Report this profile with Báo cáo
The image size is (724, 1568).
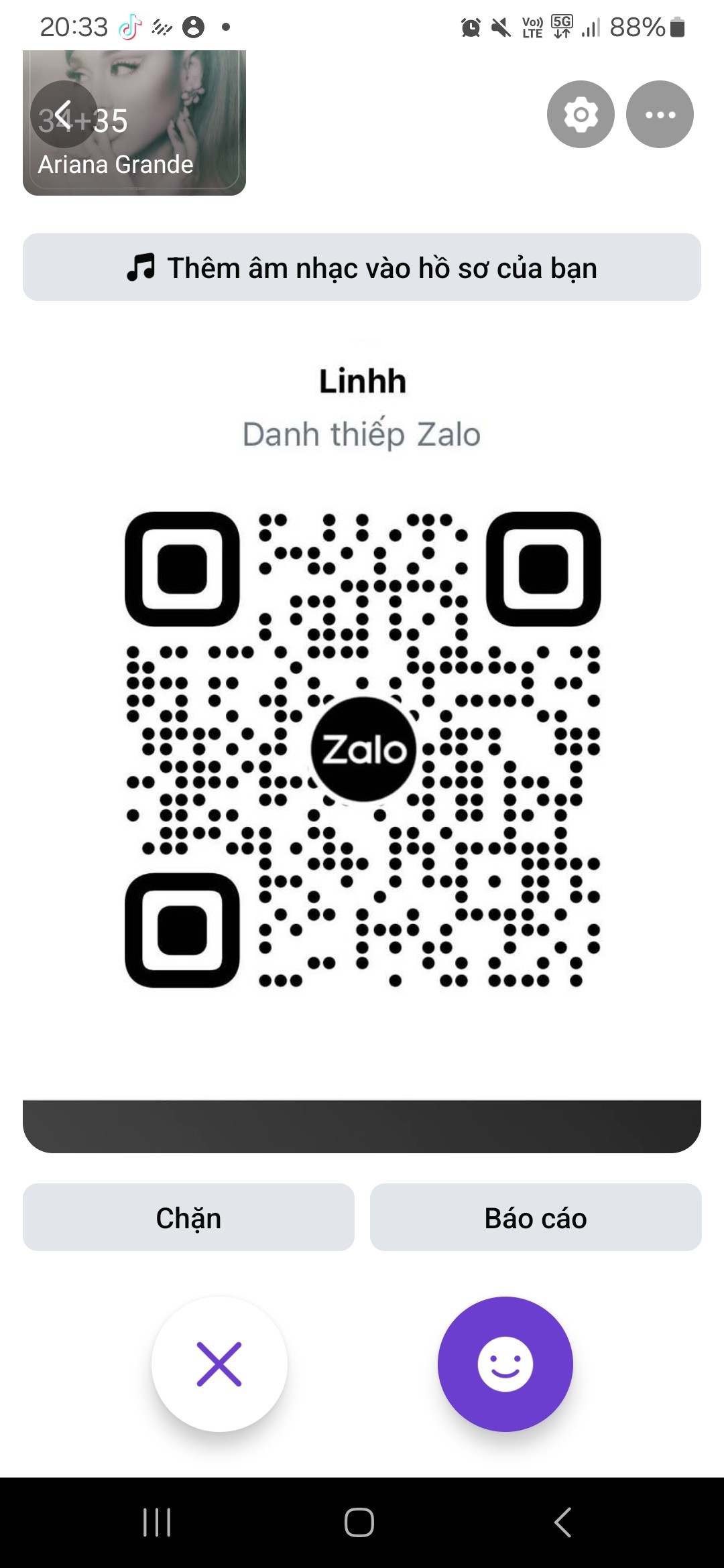point(536,1218)
